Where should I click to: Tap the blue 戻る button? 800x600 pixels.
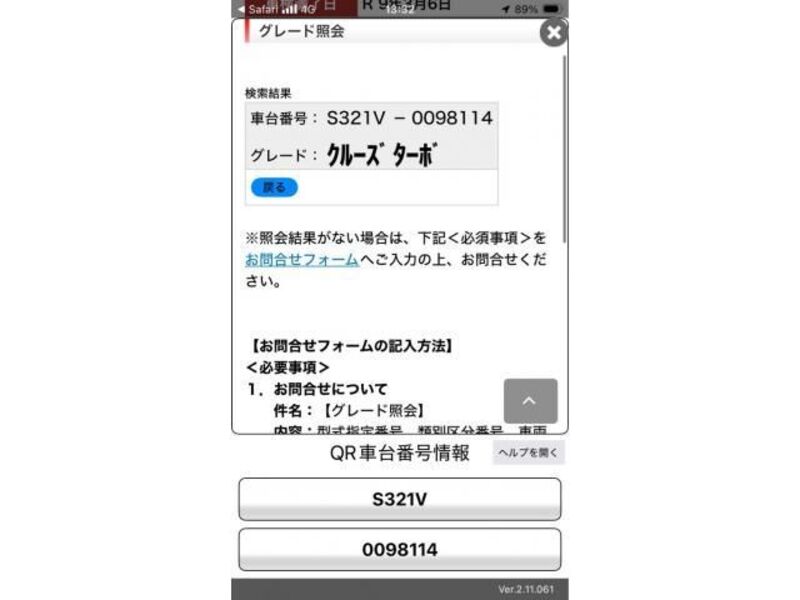(274, 187)
